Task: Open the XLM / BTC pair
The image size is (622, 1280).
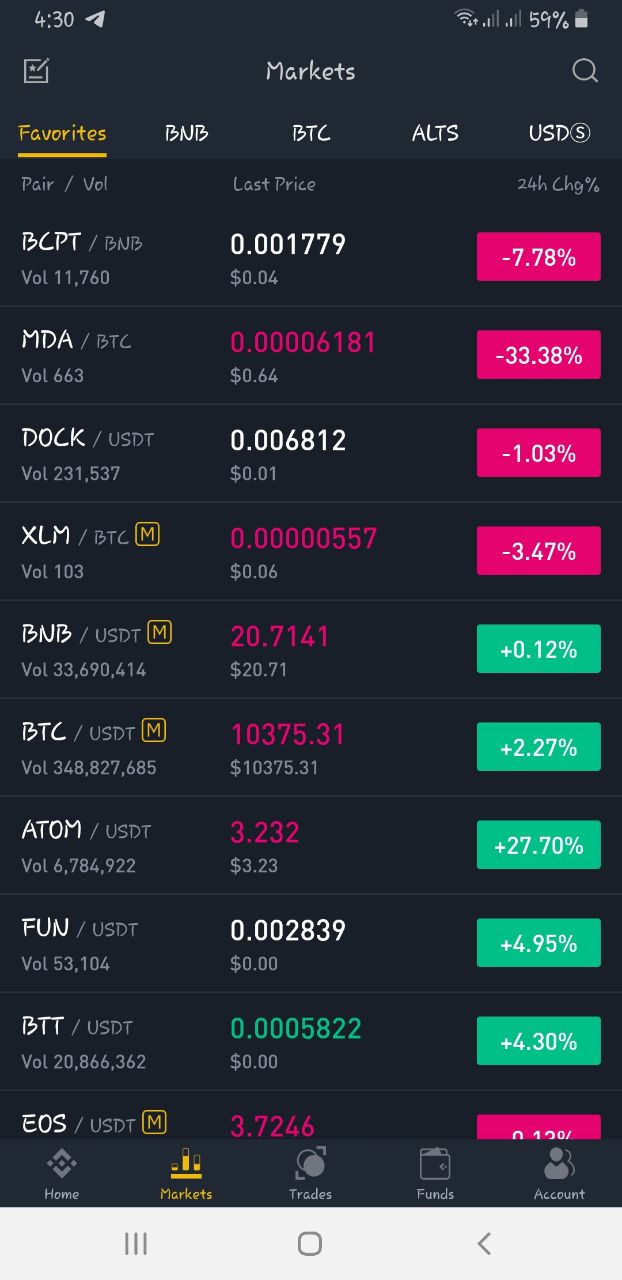Action: [311, 552]
